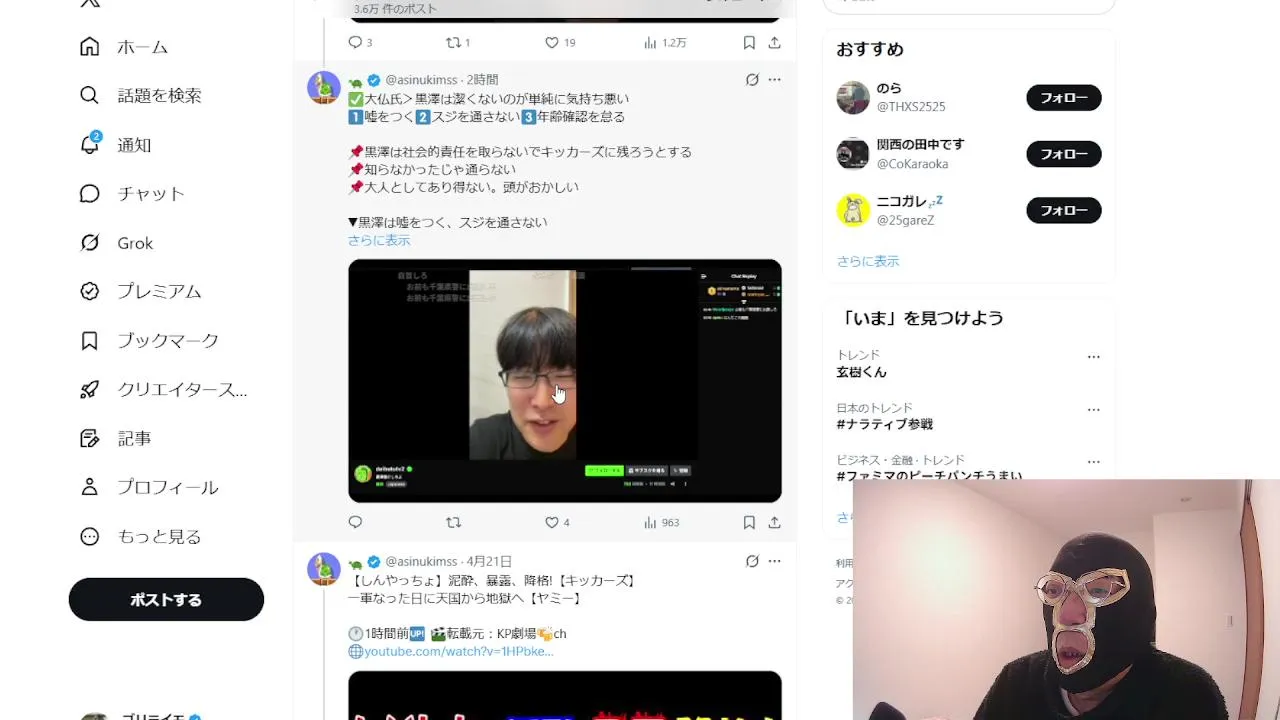The image size is (1280, 720).
Task: Open overflow menu for 玄樹くん trend
Action: (1093, 357)
